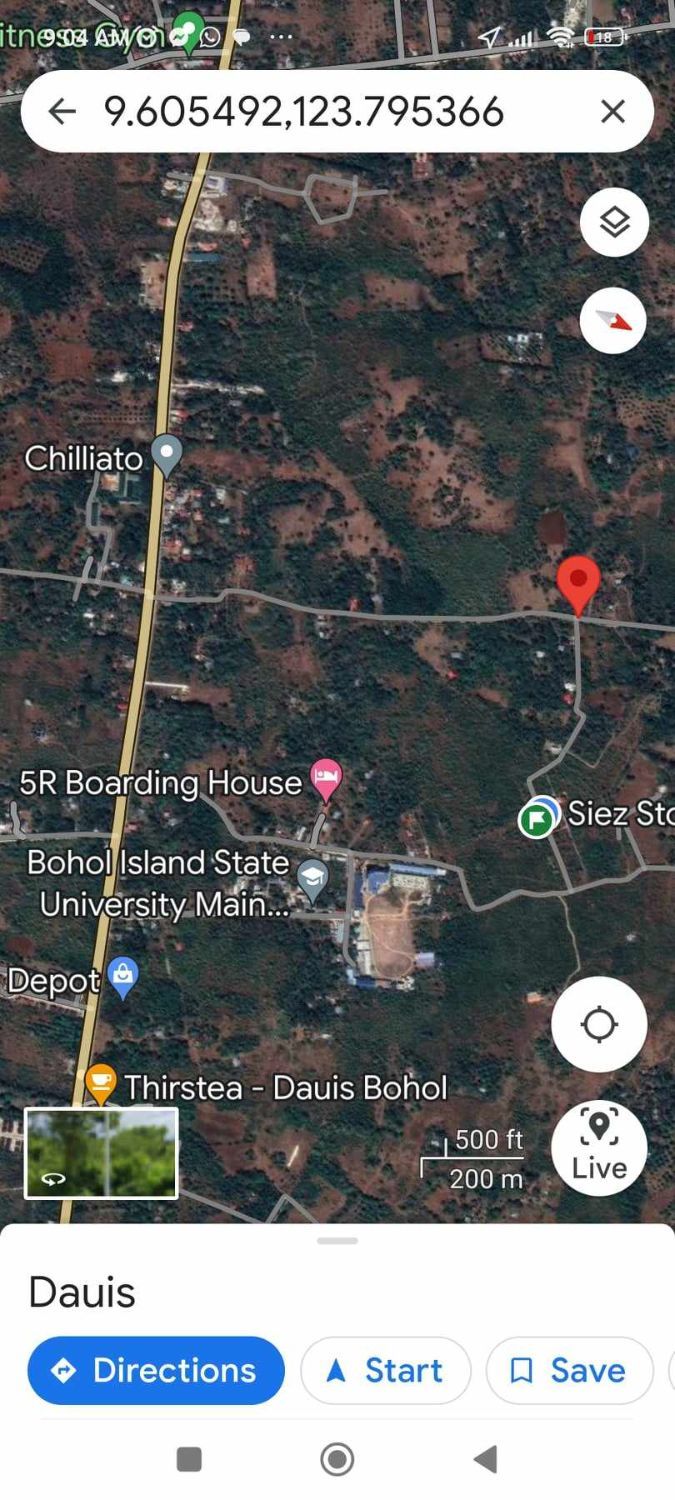Open the Depot shopping marker

click(x=123, y=977)
